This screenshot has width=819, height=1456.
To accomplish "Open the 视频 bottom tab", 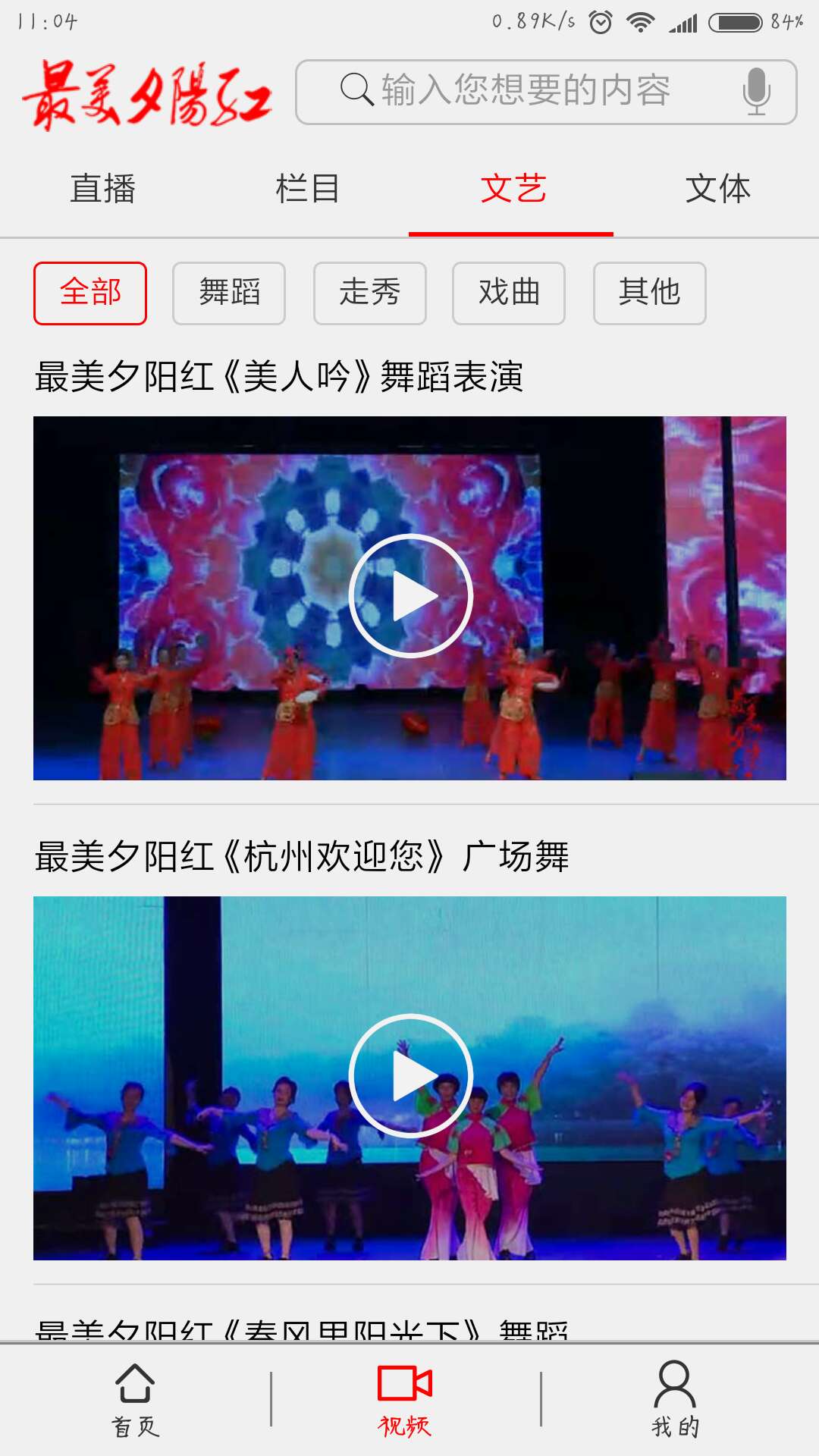I will 405,1399.
